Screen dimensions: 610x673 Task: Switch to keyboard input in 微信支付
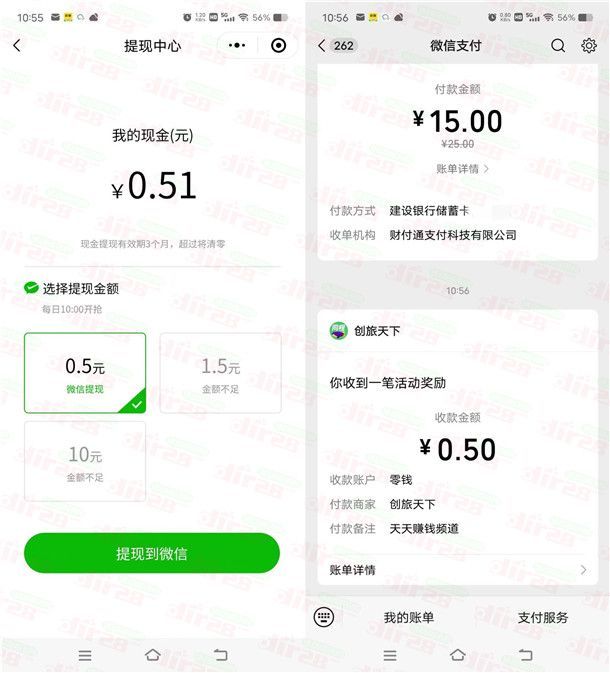click(x=323, y=617)
